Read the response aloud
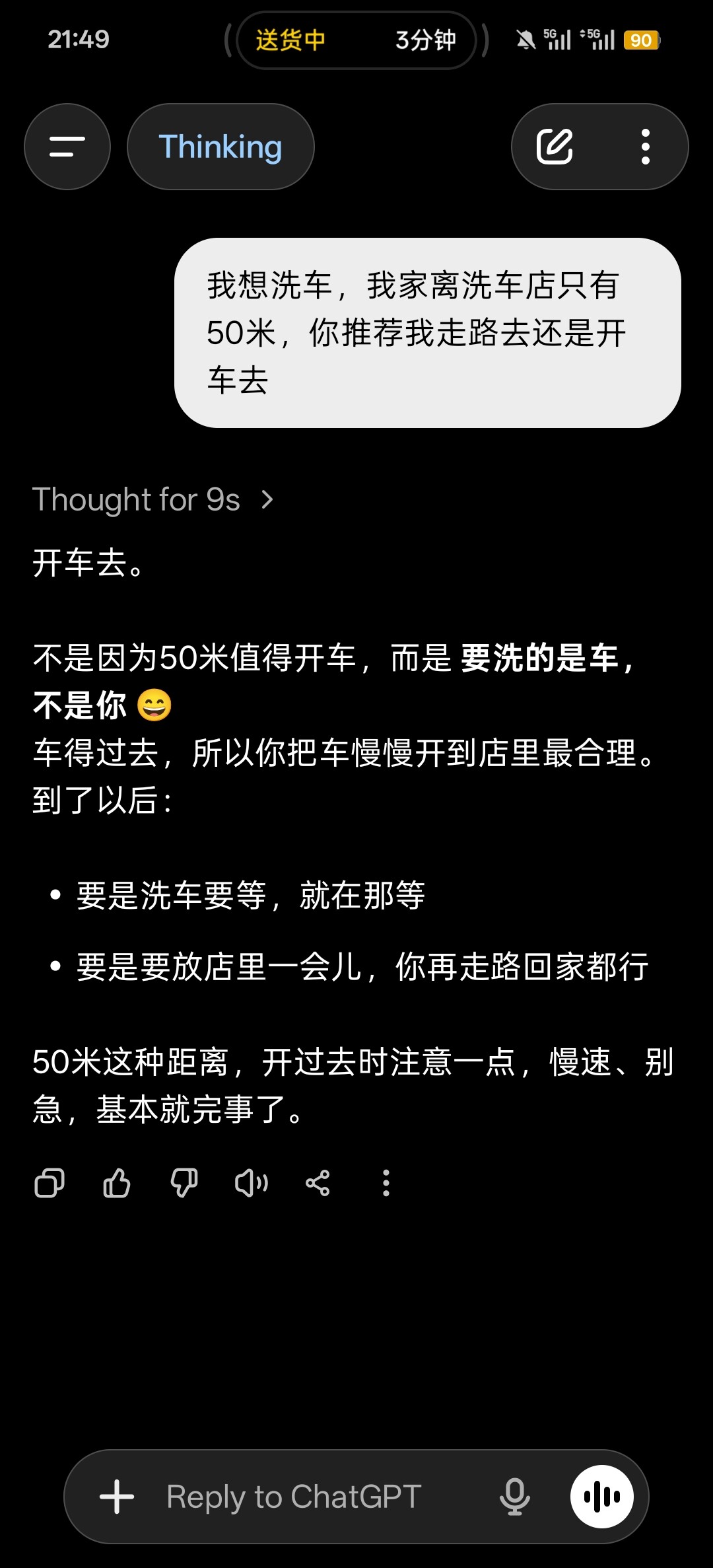 tap(252, 1183)
